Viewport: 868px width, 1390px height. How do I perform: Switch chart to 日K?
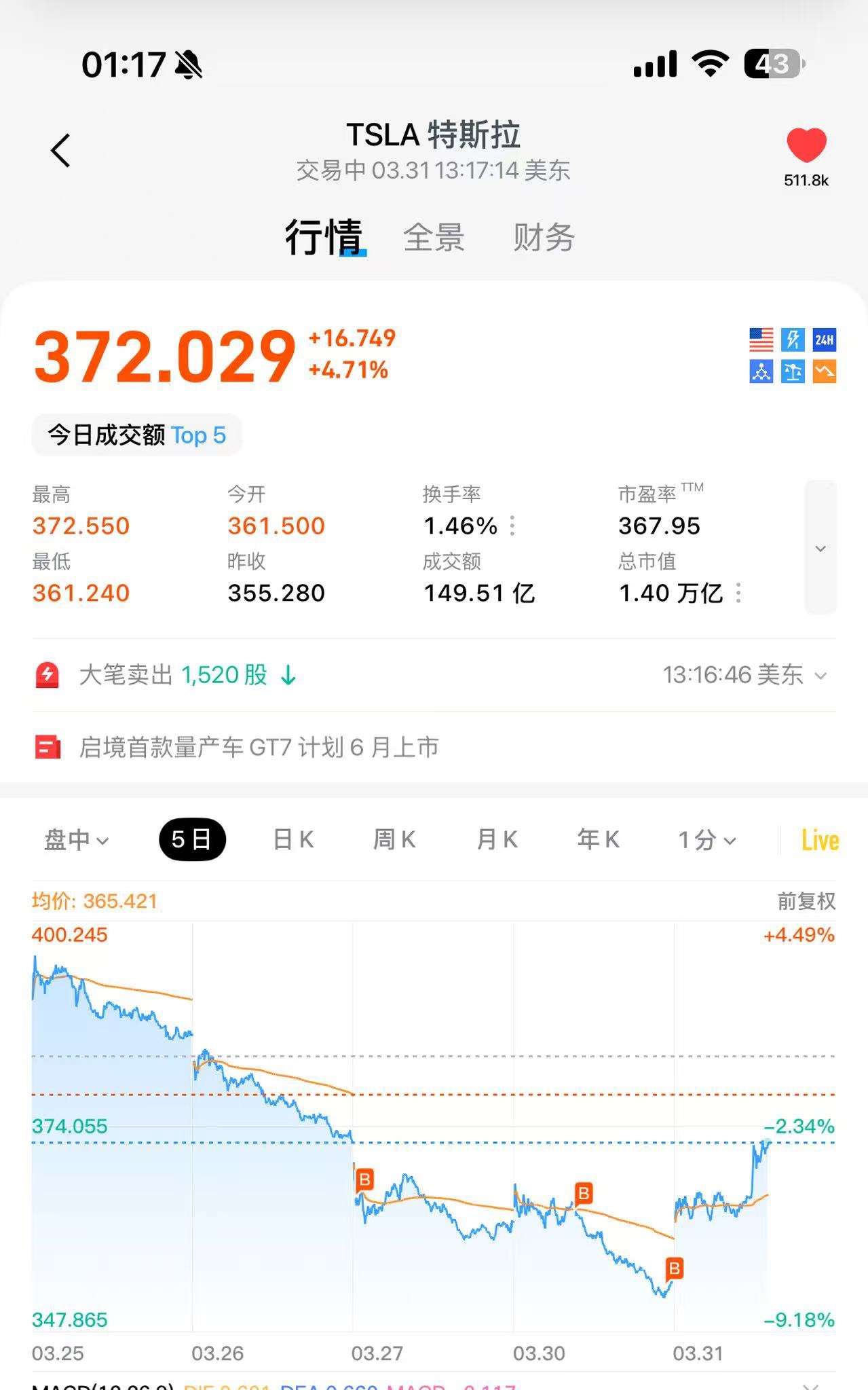click(293, 840)
